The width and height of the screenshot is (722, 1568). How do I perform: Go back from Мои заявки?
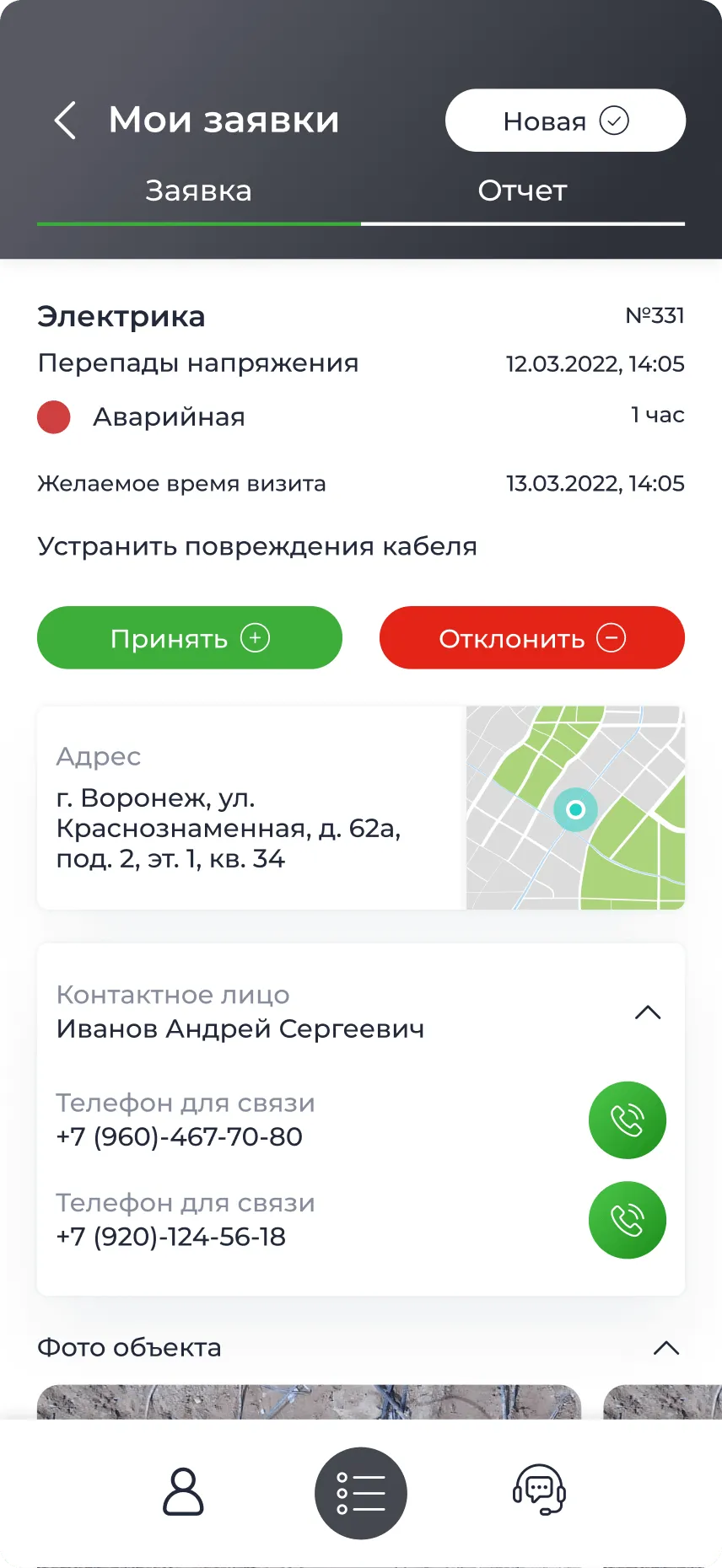pyautogui.click(x=65, y=120)
